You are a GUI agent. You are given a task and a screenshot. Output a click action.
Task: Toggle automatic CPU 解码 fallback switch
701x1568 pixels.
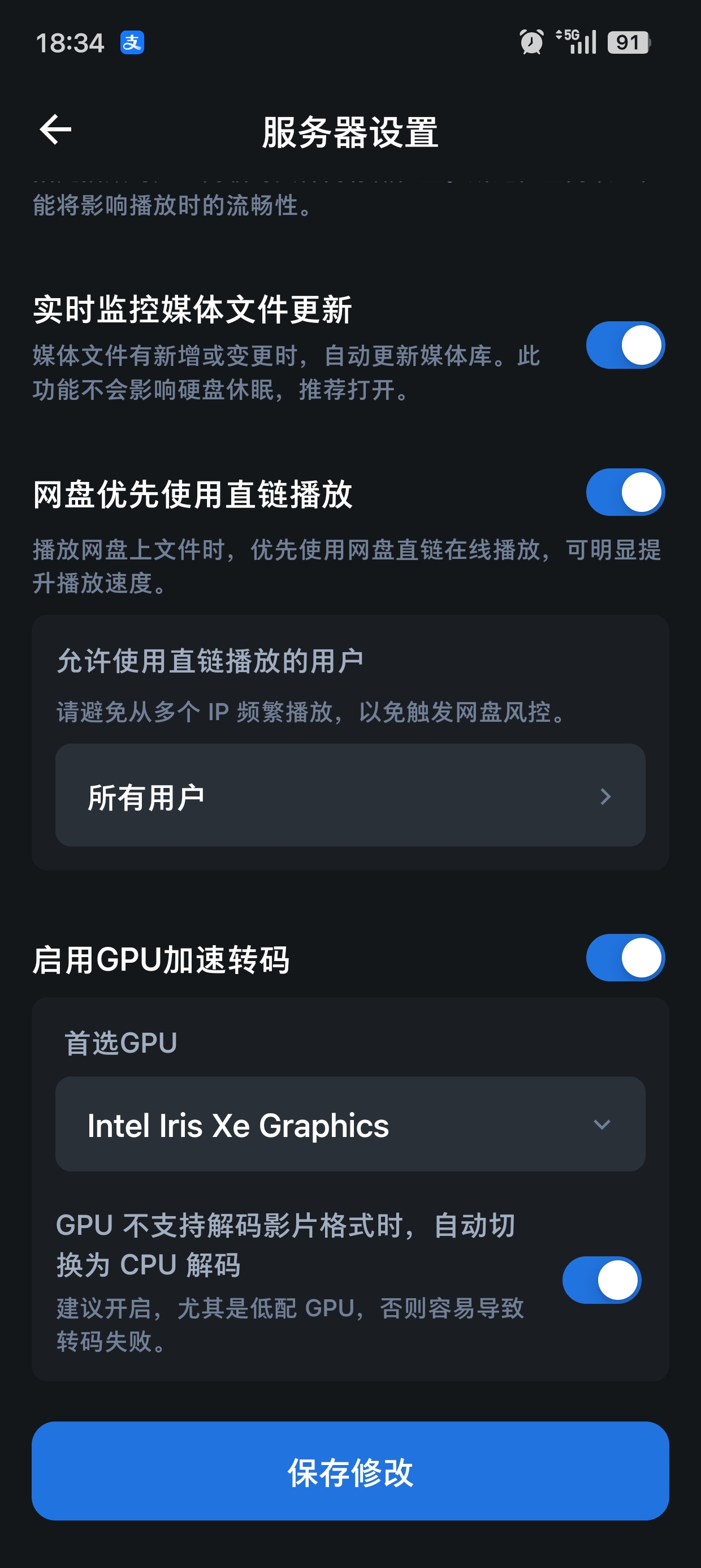tap(601, 1280)
